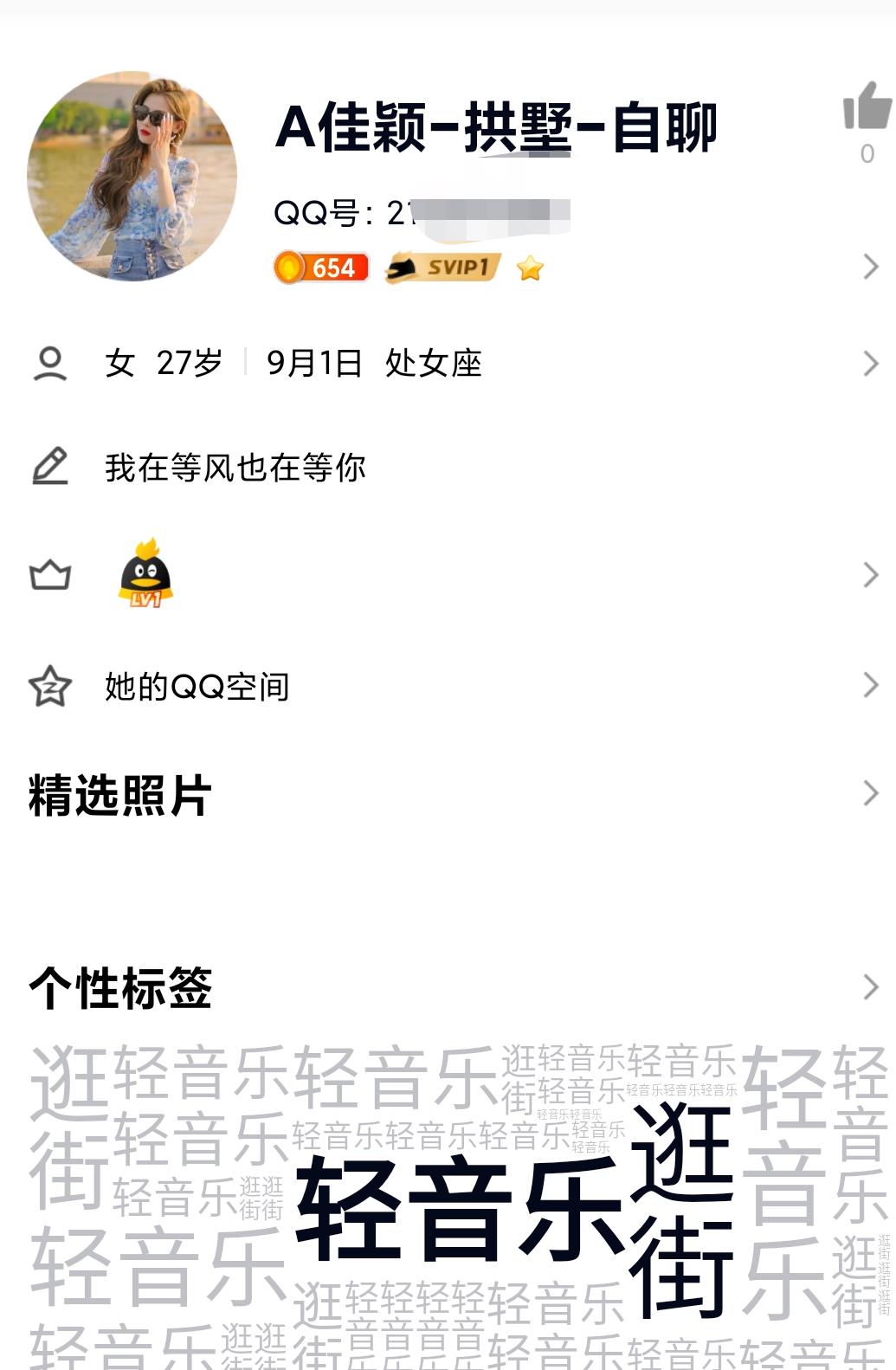Give a thumbs-up like to this profile
The image size is (896, 1370).
867,107
